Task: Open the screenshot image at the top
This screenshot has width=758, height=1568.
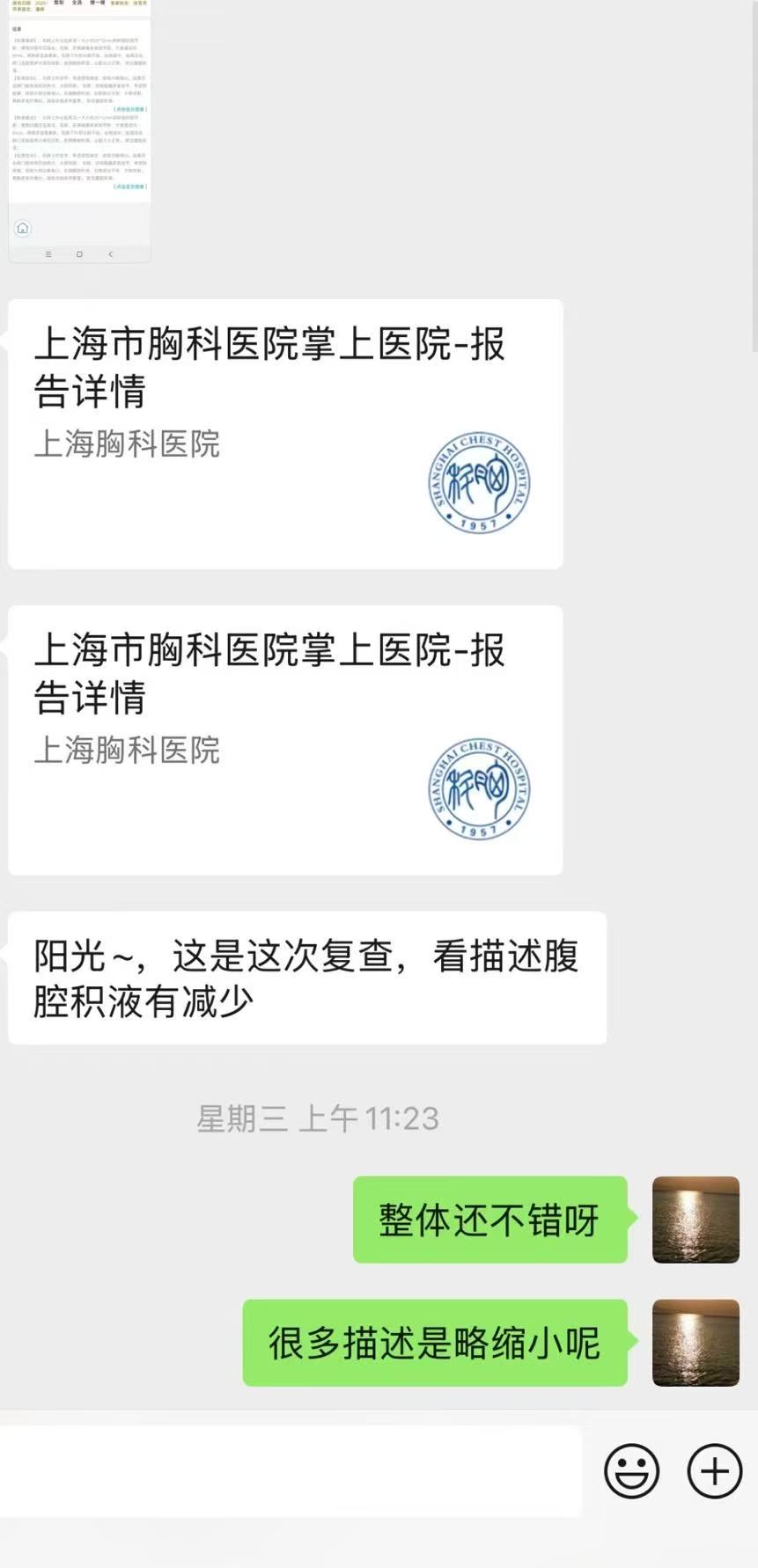Action: (x=79, y=132)
